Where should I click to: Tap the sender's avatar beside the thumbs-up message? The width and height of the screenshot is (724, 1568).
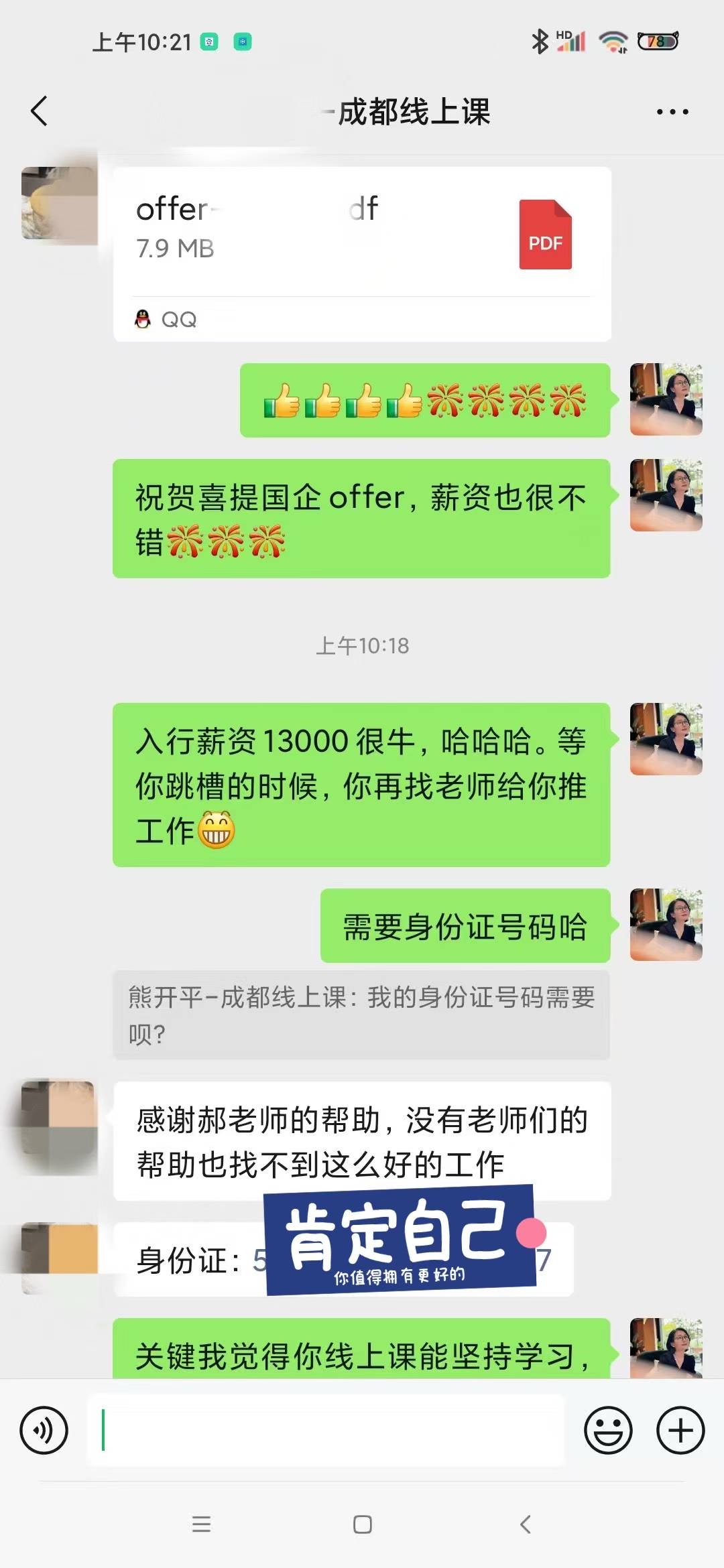click(666, 400)
